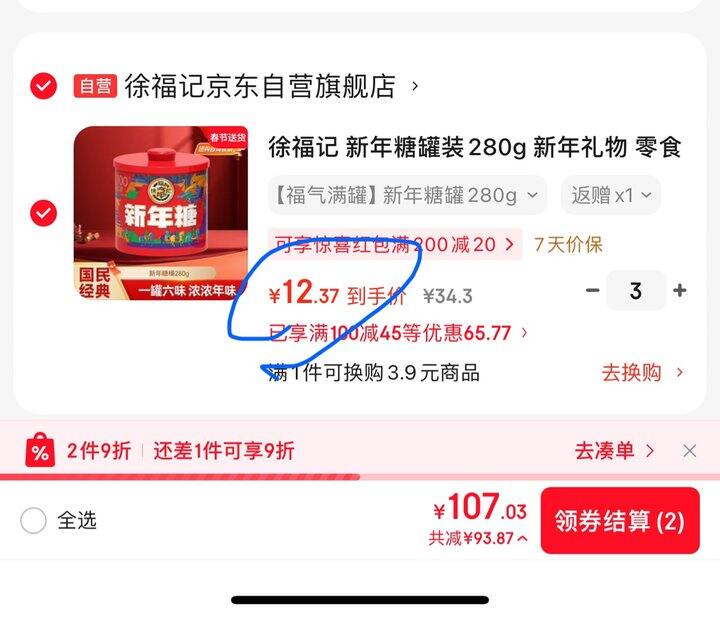The image size is (720, 618).
Task: Select all items with 全选
Action: [59, 521]
